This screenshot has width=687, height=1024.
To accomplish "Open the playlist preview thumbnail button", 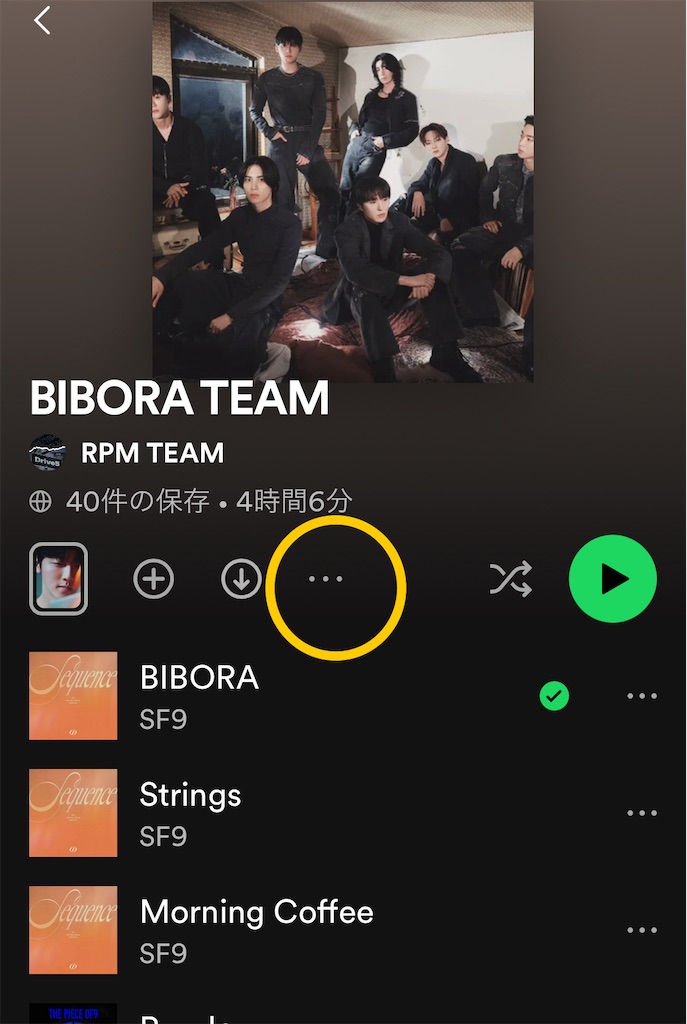I will coord(58,579).
